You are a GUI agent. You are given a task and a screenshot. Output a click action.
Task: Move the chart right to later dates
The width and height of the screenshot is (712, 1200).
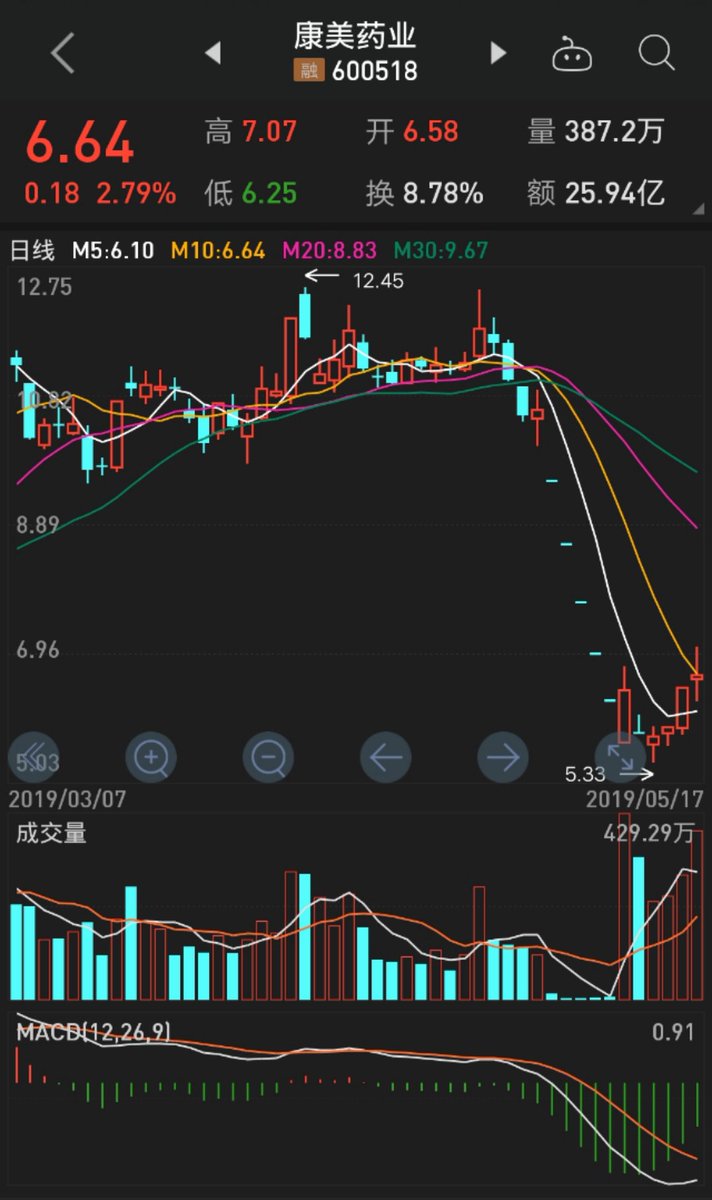pos(502,758)
